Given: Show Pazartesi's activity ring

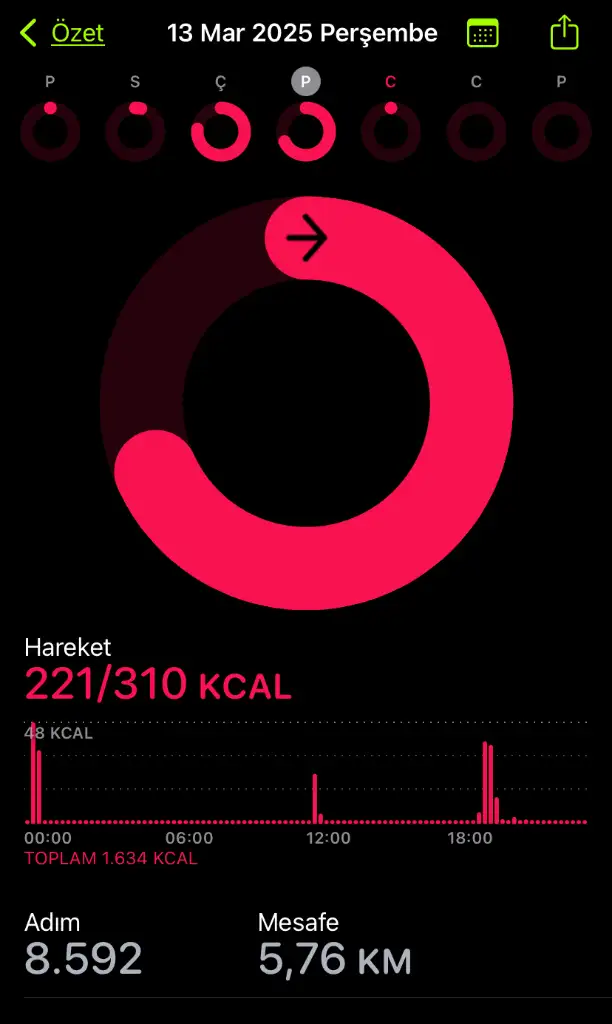Looking at the screenshot, I should point(50,131).
